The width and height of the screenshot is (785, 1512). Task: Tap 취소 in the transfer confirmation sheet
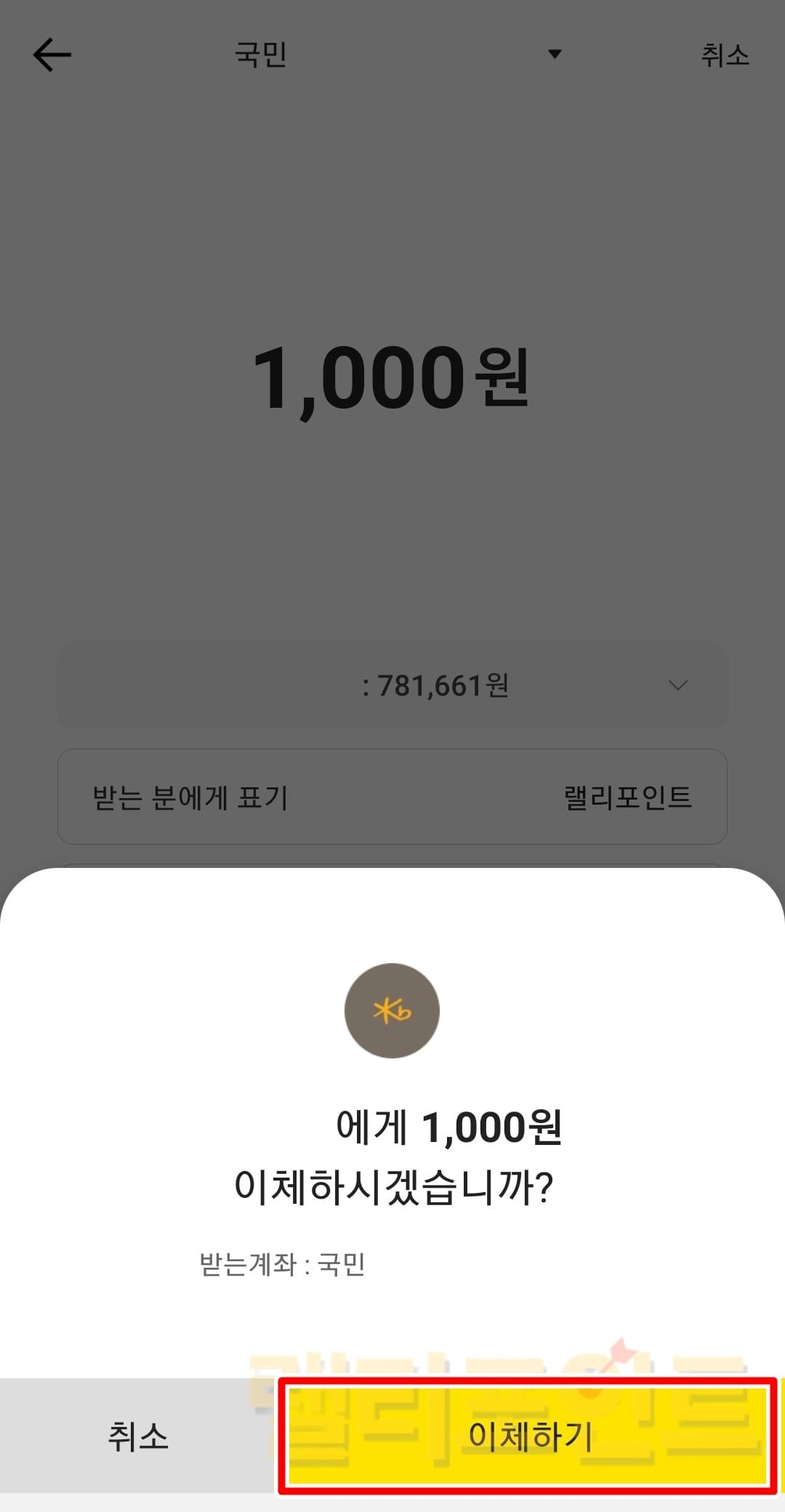pyautogui.click(x=138, y=1437)
